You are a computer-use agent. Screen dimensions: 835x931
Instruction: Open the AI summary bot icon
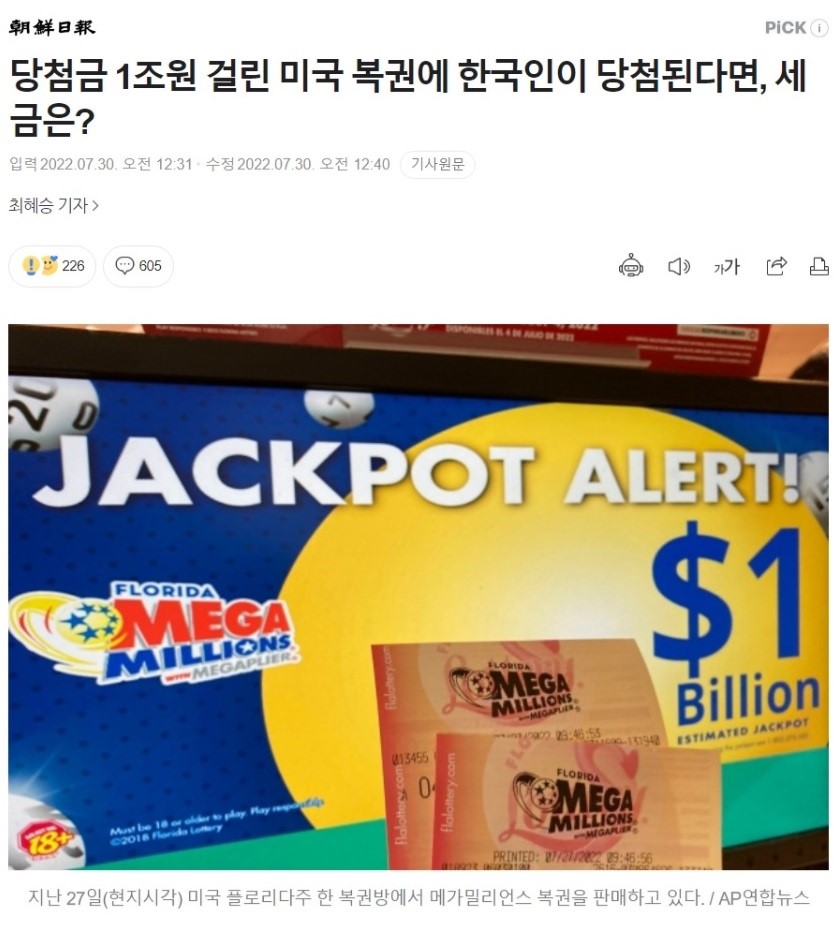[x=631, y=266]
